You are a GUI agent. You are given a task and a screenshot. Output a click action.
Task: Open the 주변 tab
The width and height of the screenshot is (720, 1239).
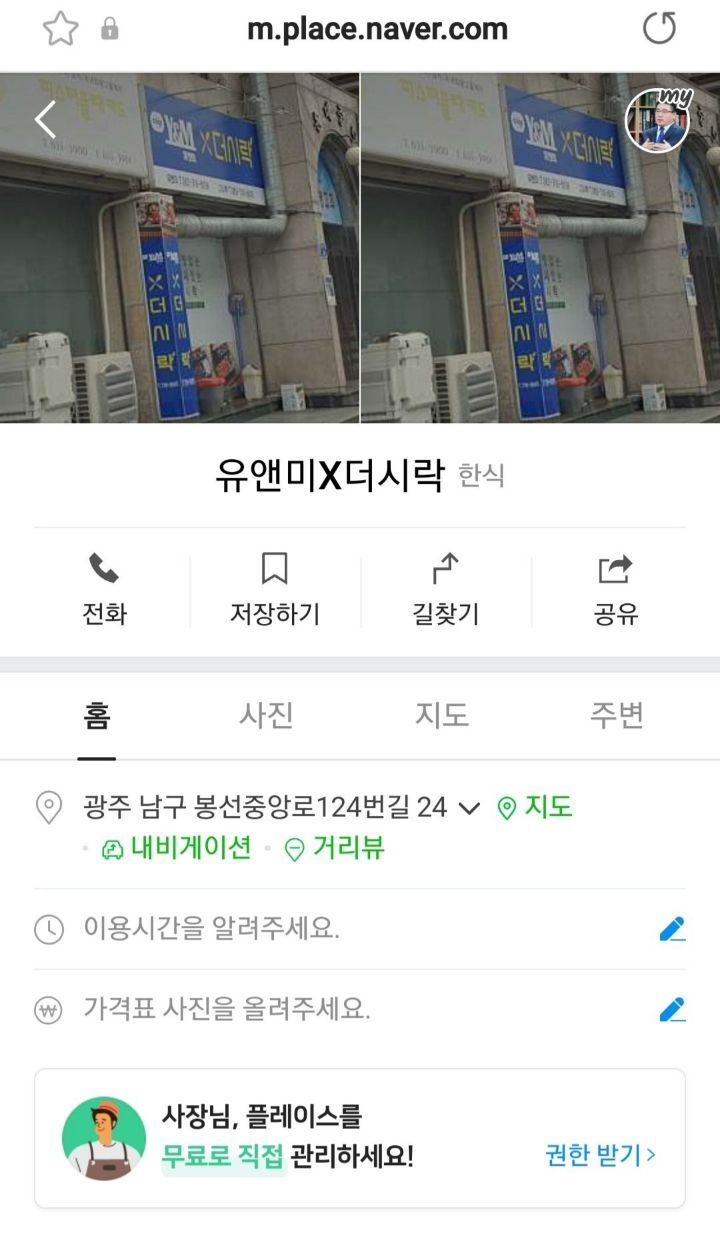(x=616, y=716)
